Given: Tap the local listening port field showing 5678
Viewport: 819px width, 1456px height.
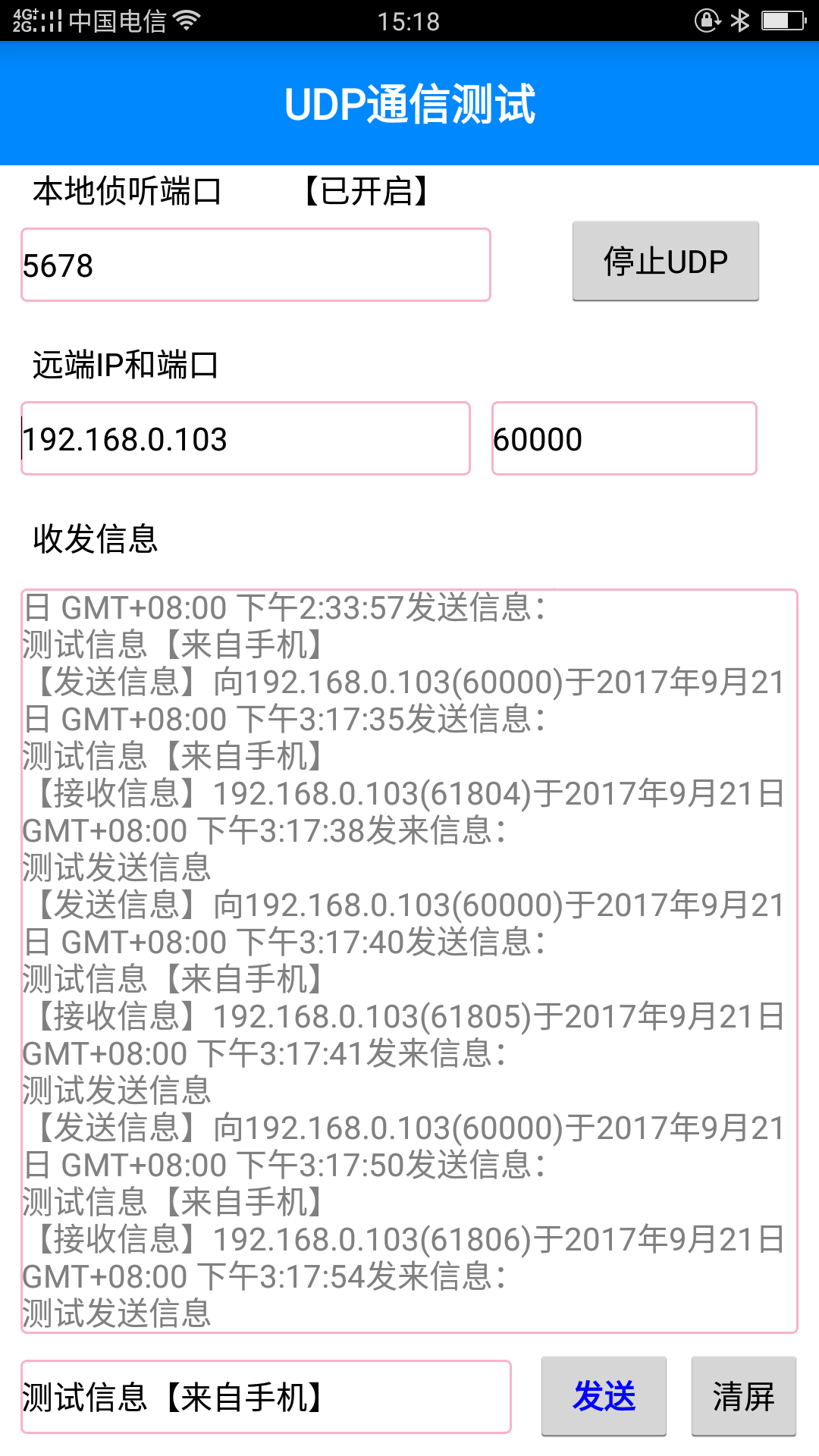Looking at the screenshot, I should [256, 265].
